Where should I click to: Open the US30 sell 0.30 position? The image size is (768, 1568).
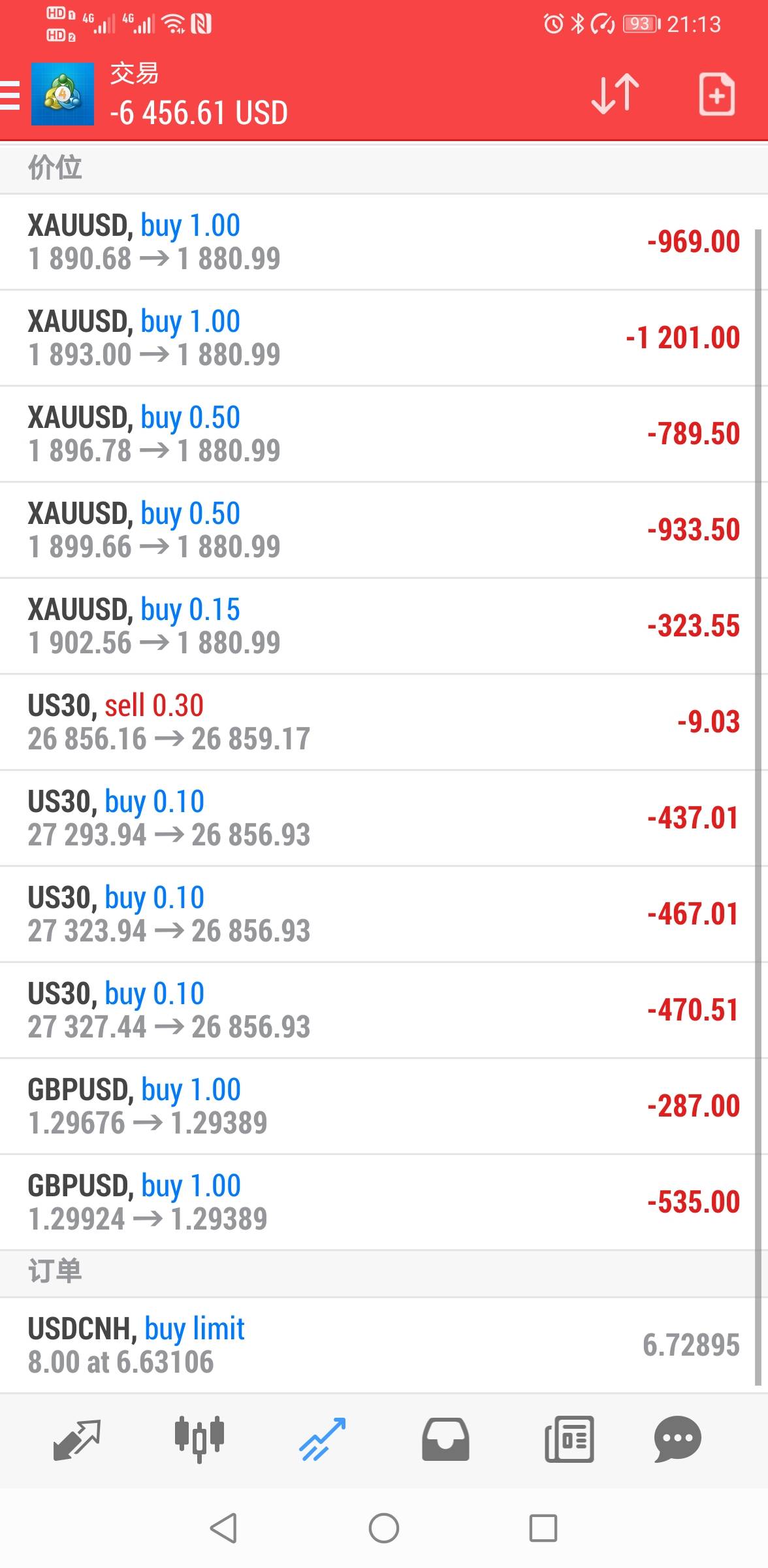click(384, 723)
